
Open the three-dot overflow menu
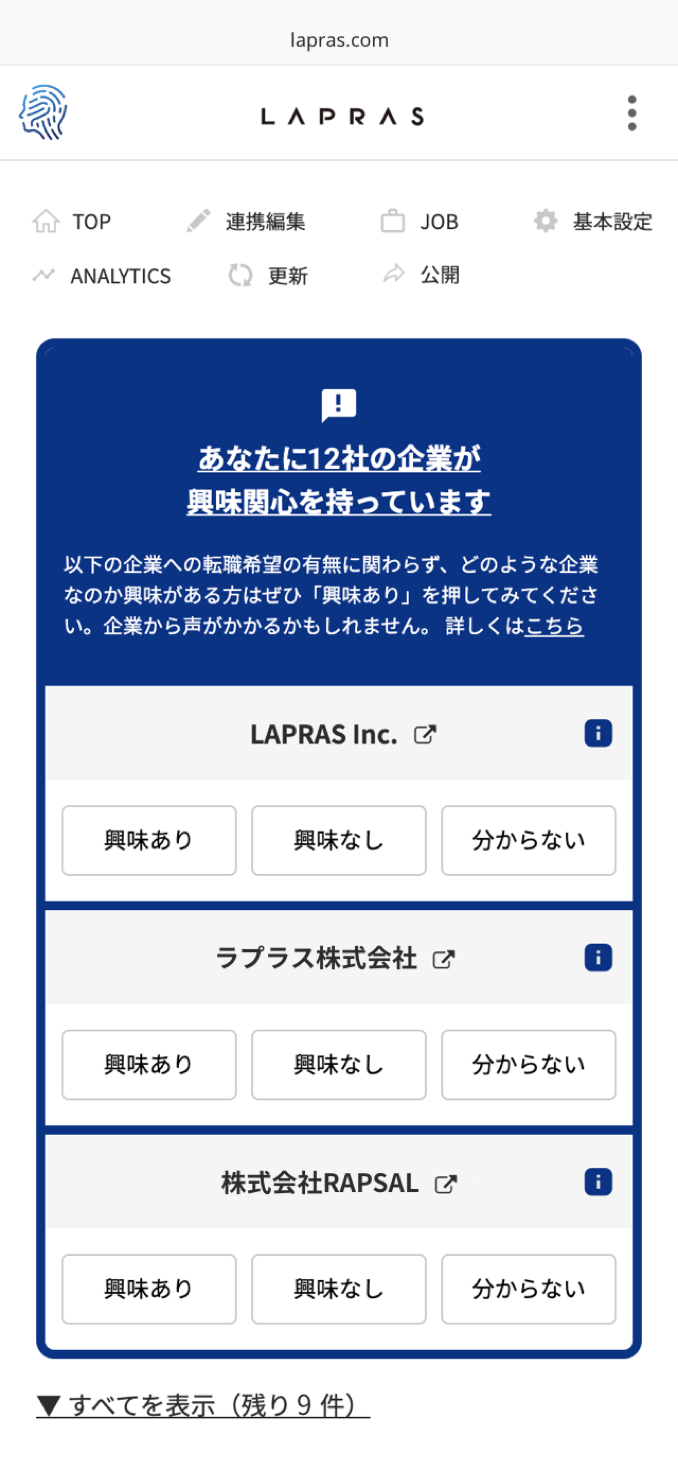point(631,114)
